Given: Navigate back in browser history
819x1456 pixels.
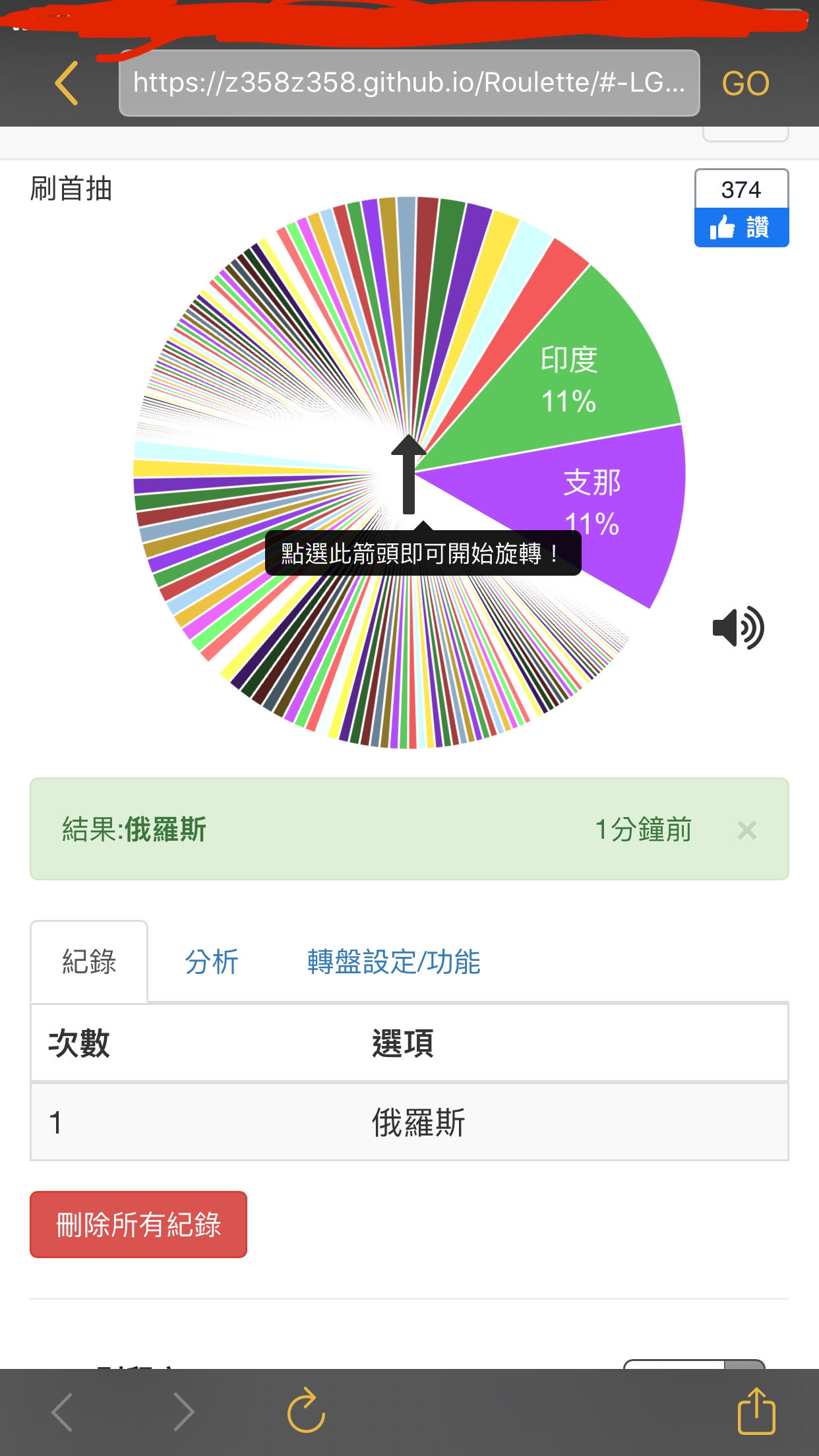Looking at the screenshot, I should click(62, 1412).
